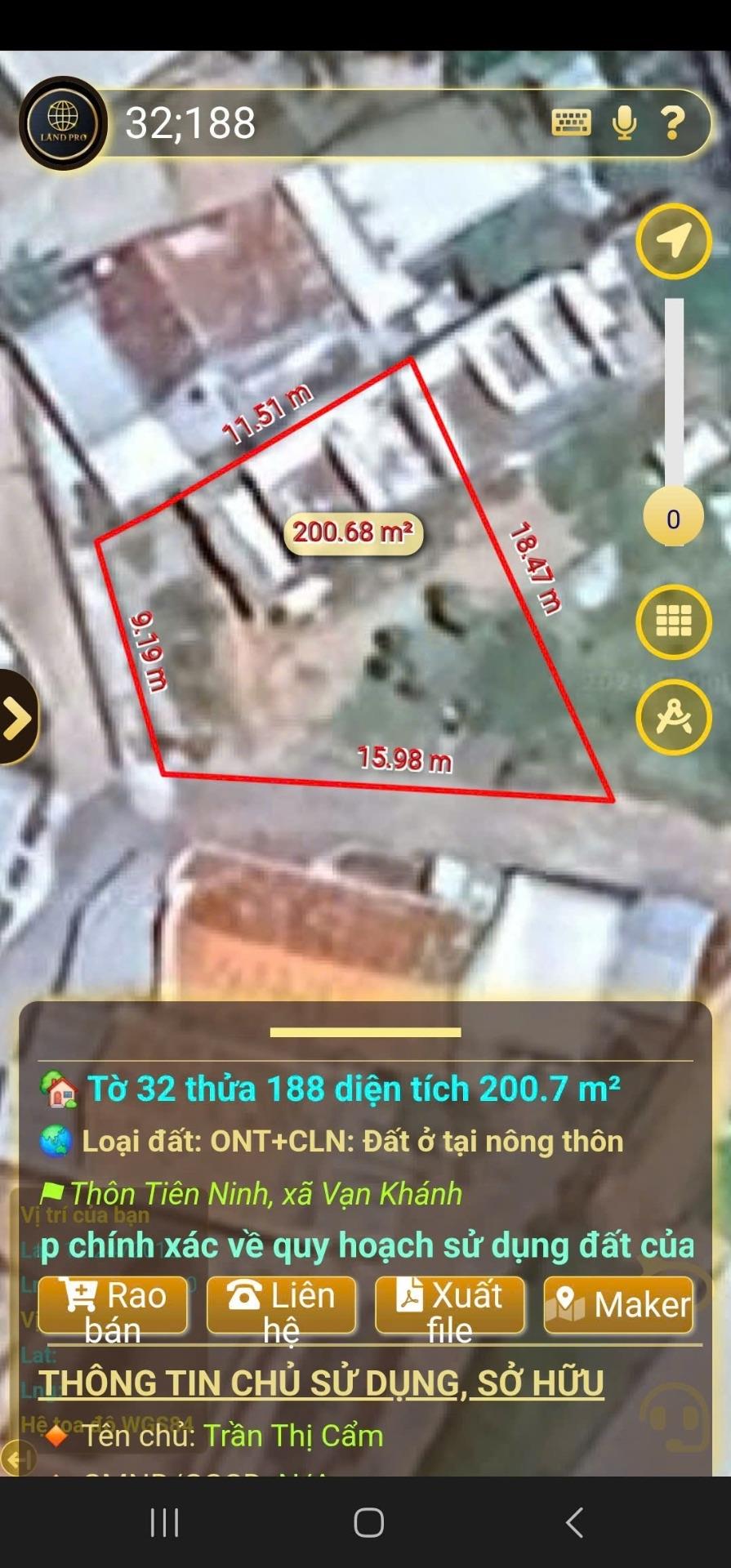Activate voice search microphone
Screen dimensions: 731x1568
click(x=624, y=123)
